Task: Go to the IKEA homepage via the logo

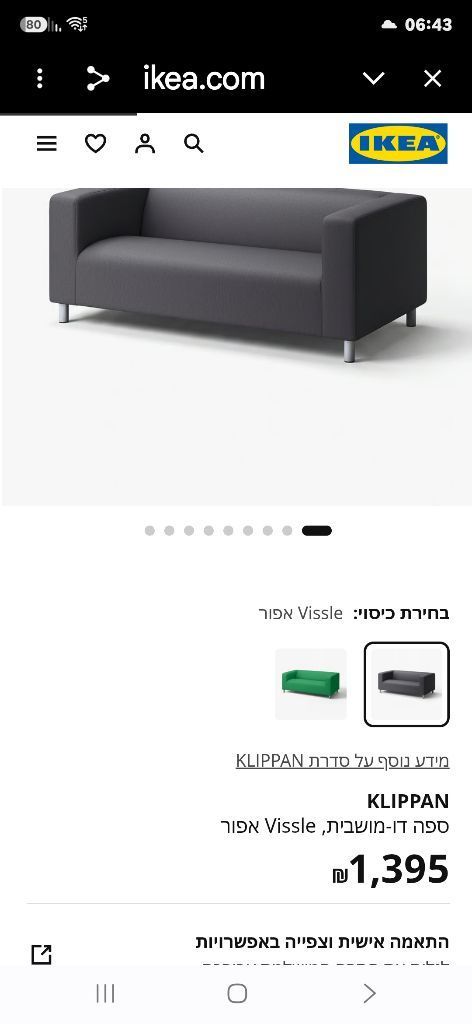Action: [398, 143]
